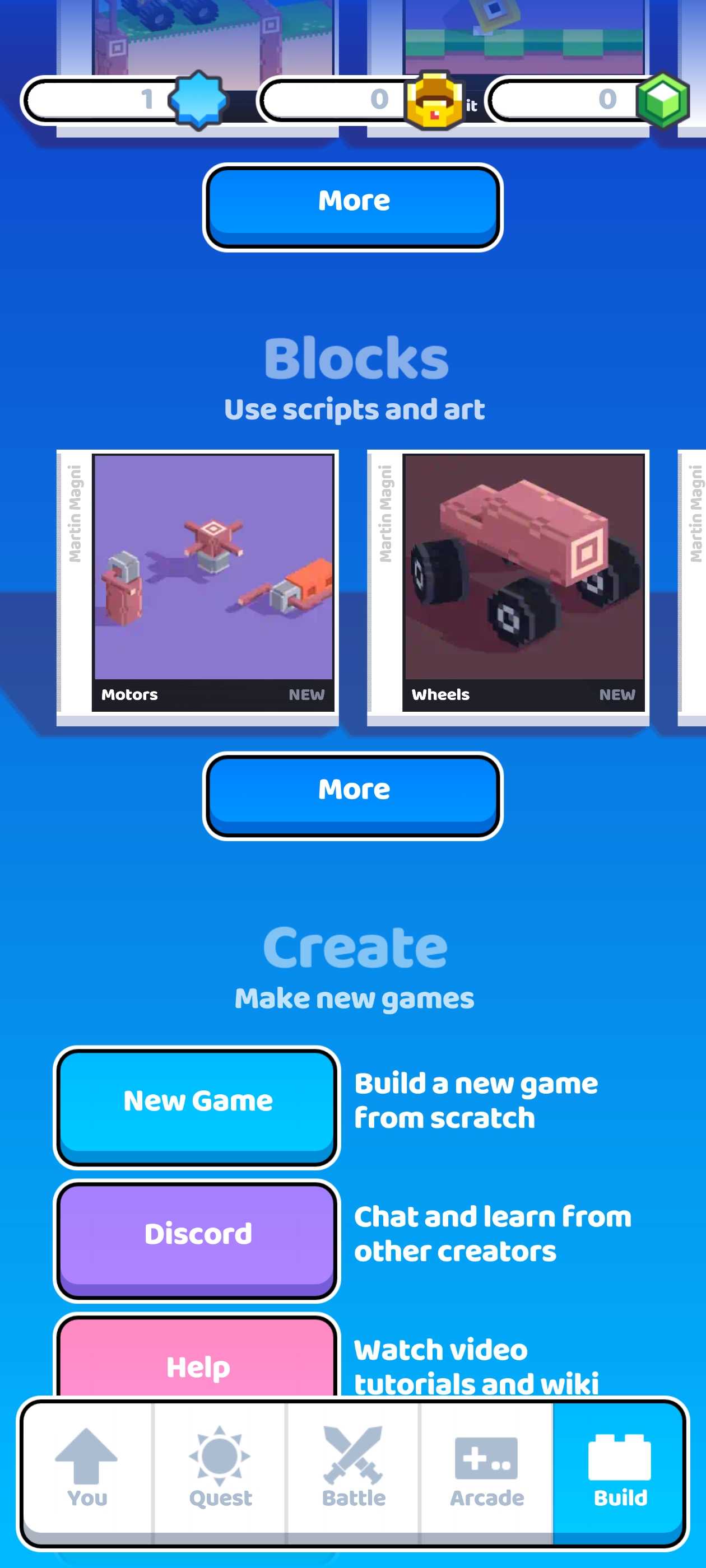The height and width of the screenshot is (1568, 706).
Task: Switch to the You tab
Action: tap(87, 1470)
